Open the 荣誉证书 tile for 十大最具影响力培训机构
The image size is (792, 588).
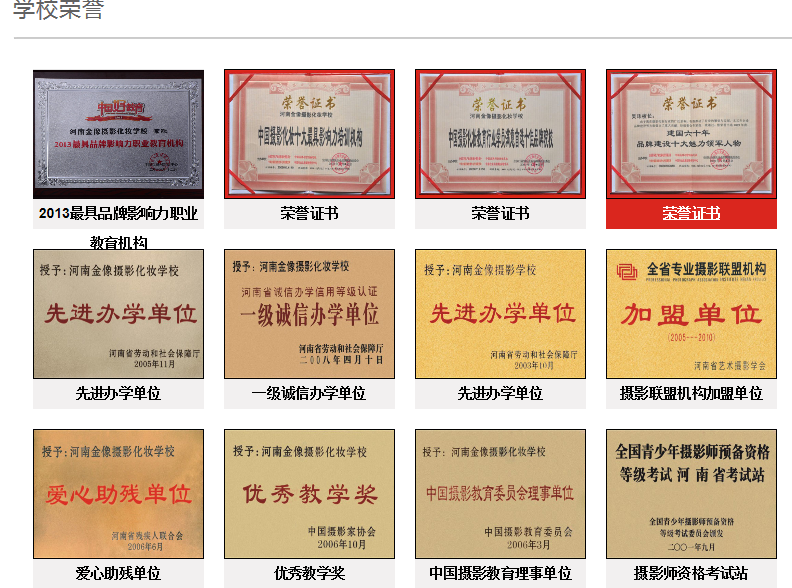coord(309,134)
